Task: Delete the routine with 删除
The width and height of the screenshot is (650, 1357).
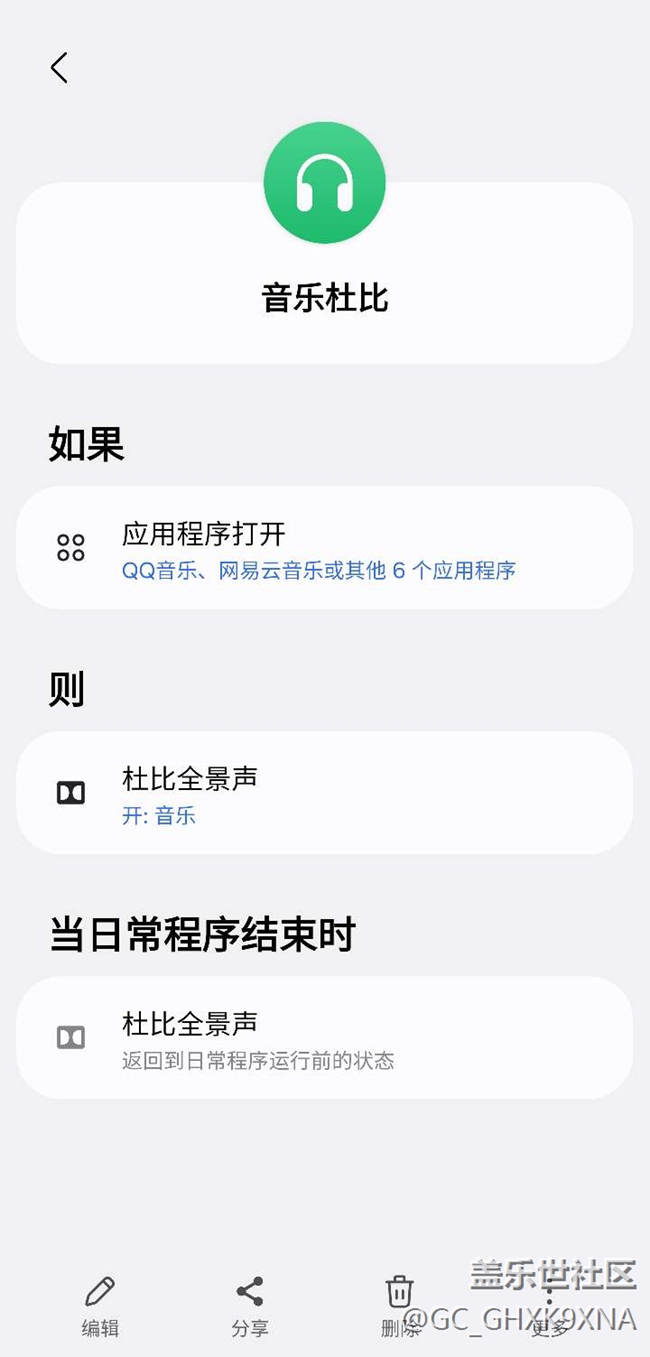Action: [400, 1307]
